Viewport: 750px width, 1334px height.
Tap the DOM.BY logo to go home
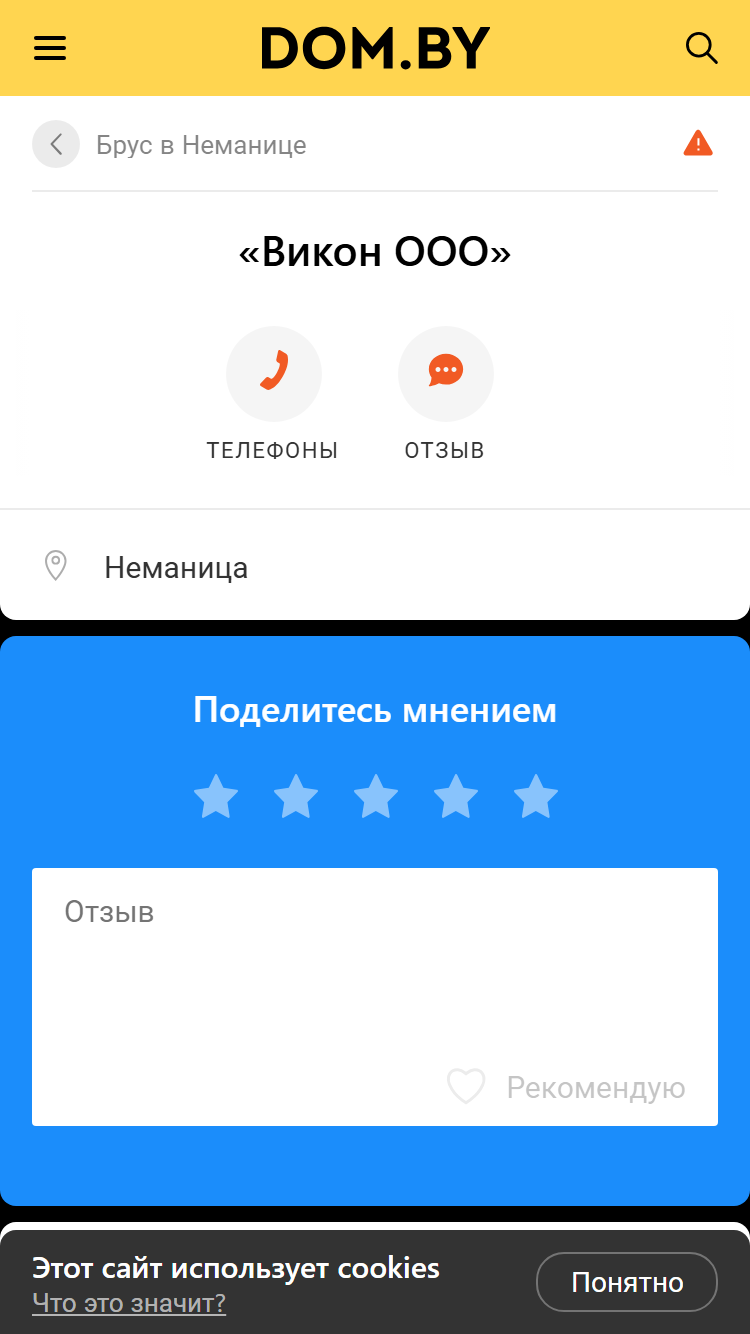click(375, 48)
